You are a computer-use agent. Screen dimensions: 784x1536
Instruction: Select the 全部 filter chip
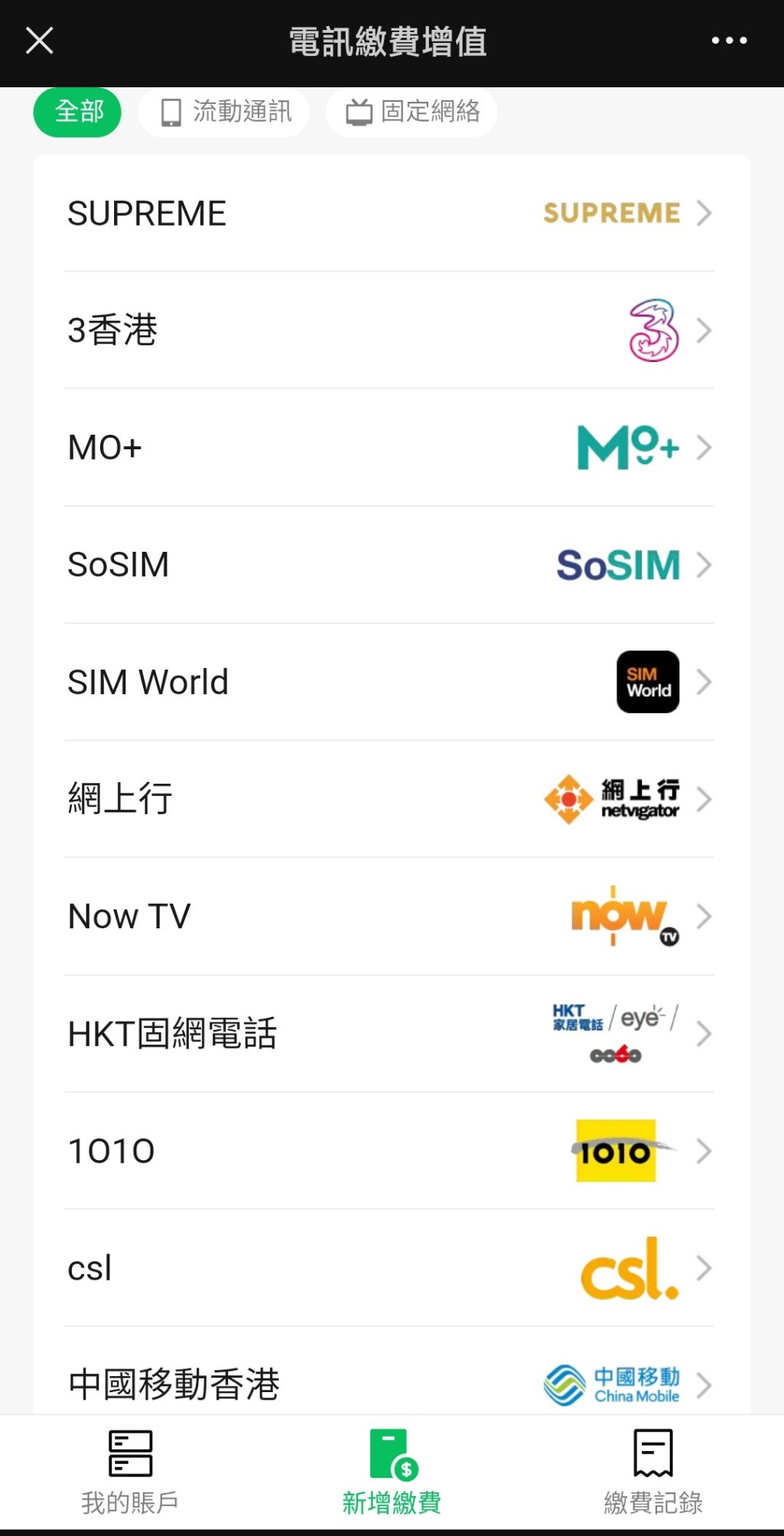76,112
